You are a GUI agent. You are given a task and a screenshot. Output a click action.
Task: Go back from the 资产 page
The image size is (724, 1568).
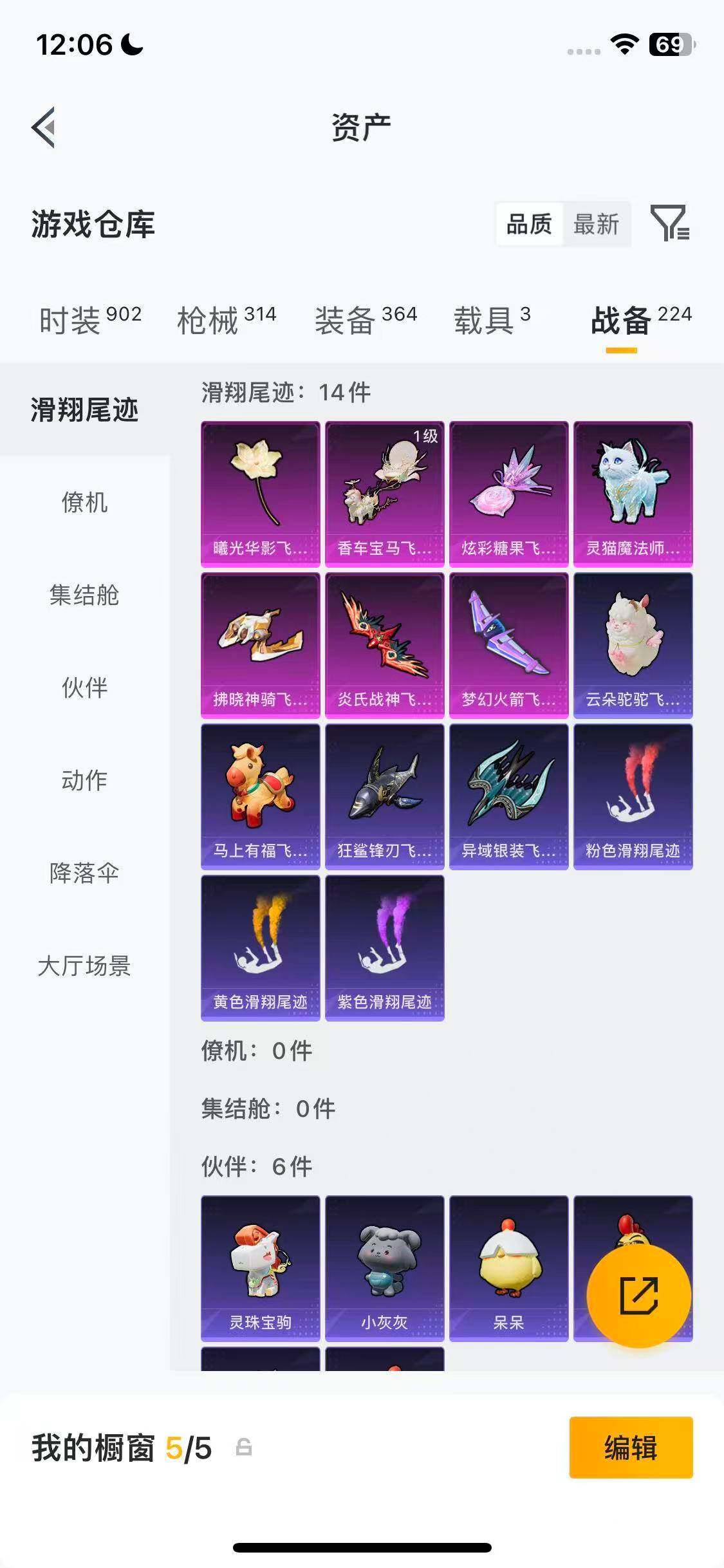[44, 127]
